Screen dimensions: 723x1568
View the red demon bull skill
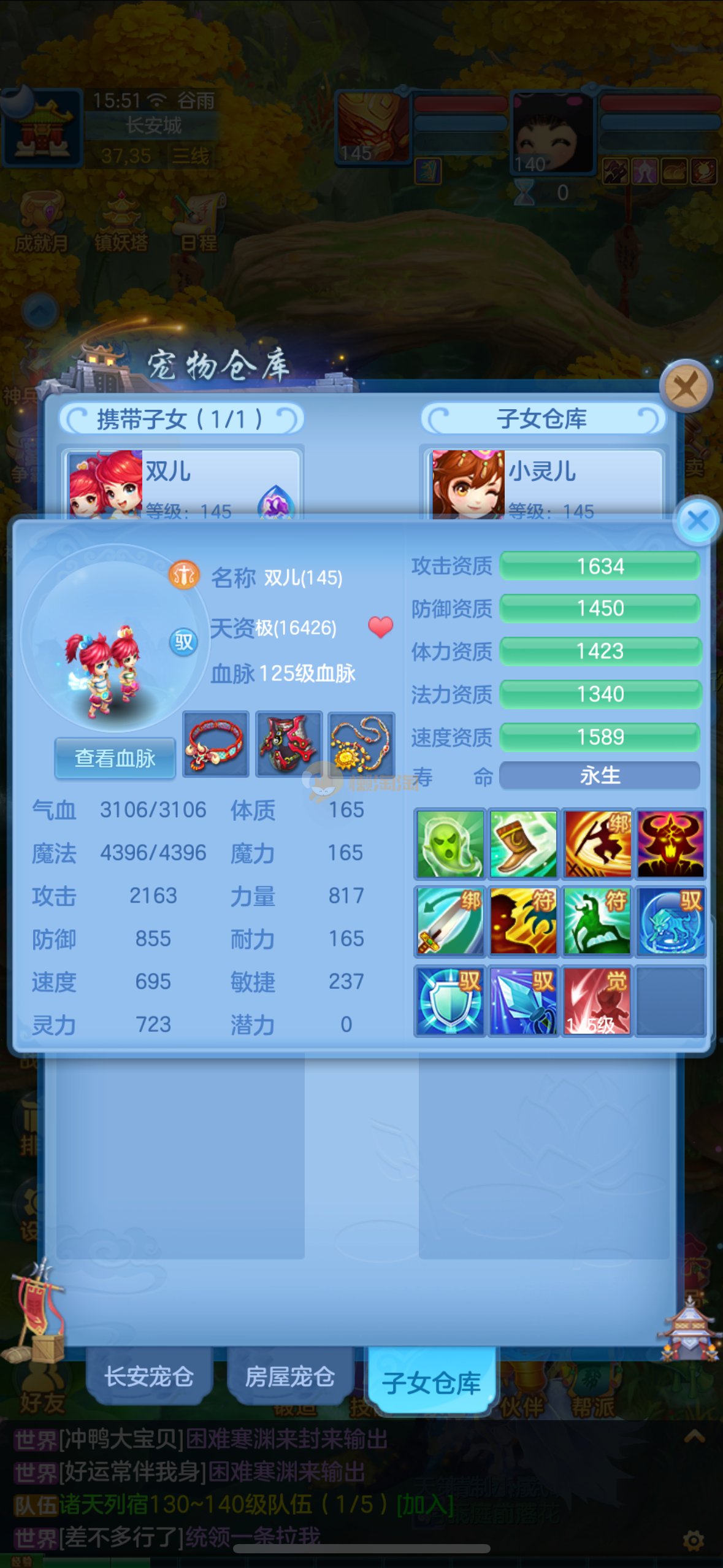[670, 844]
